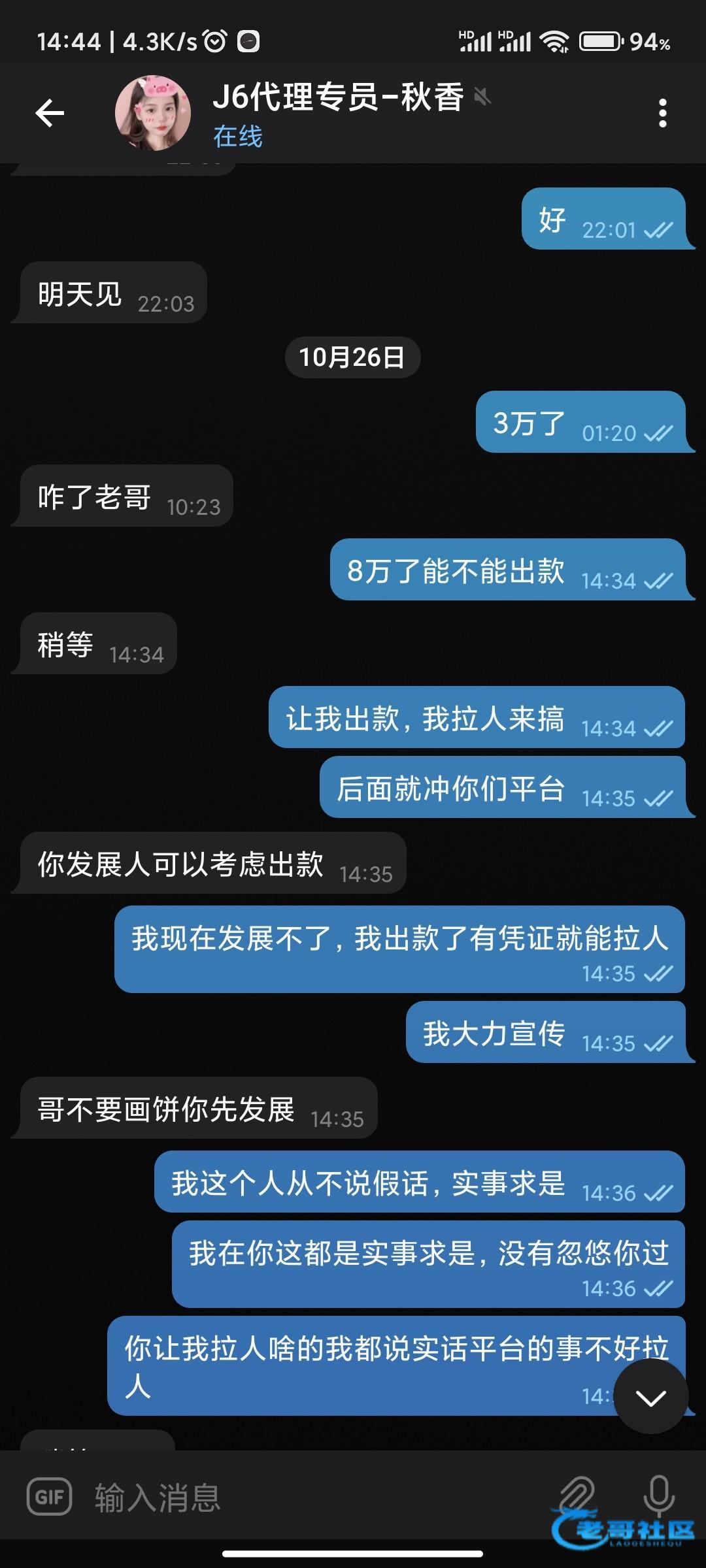Open chat info via the title J6代理专员-秋香

pyautogui.click(x=338, y=98)
